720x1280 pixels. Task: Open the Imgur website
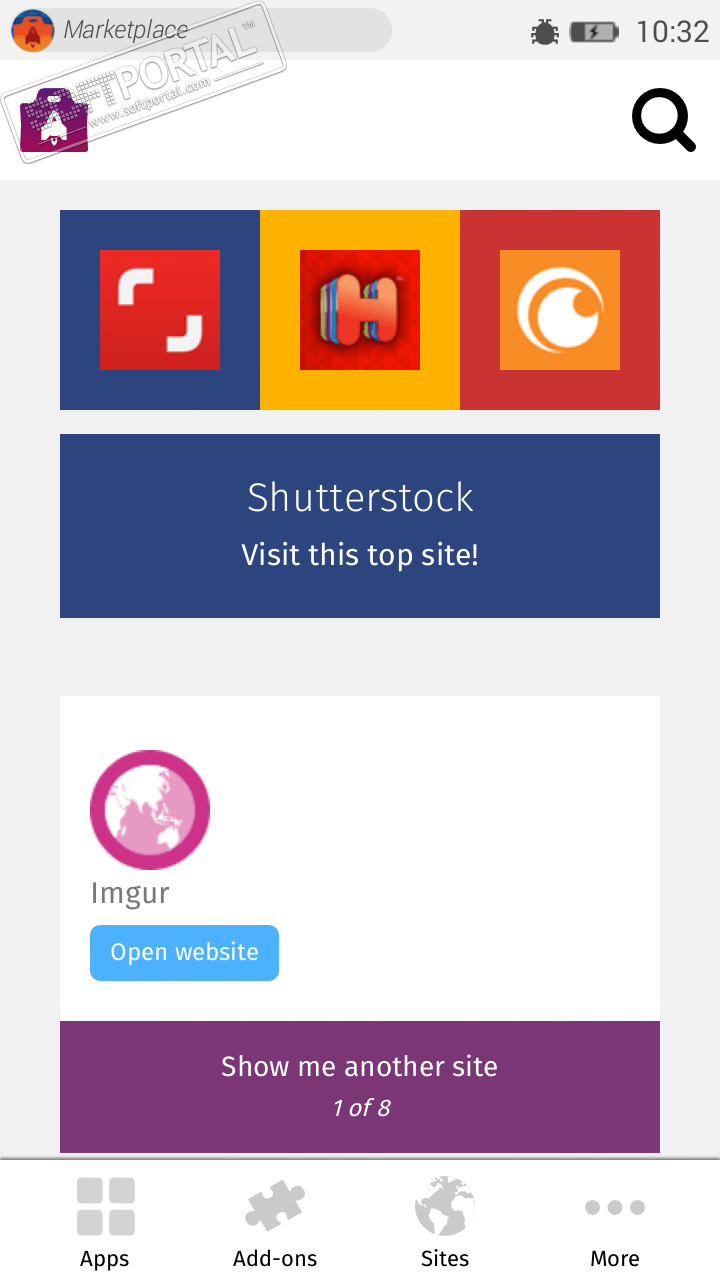click(x=184, y=953)
